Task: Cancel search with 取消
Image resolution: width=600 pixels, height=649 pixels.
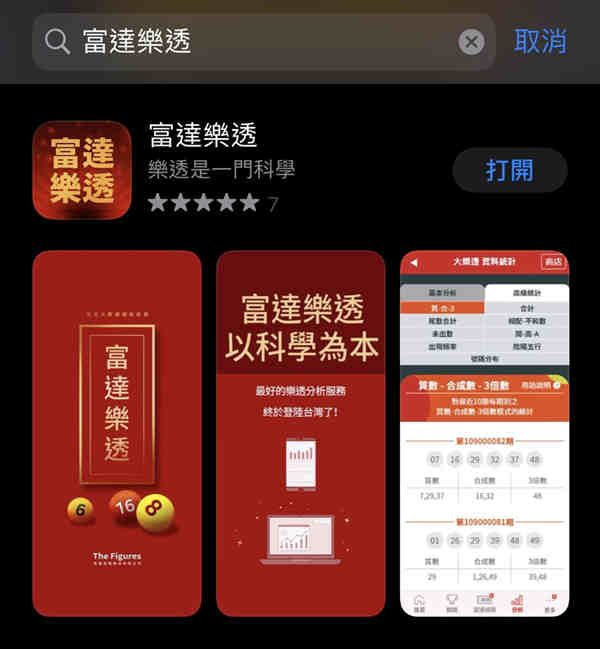Action: pyautogui.click(x=540, y=41)
